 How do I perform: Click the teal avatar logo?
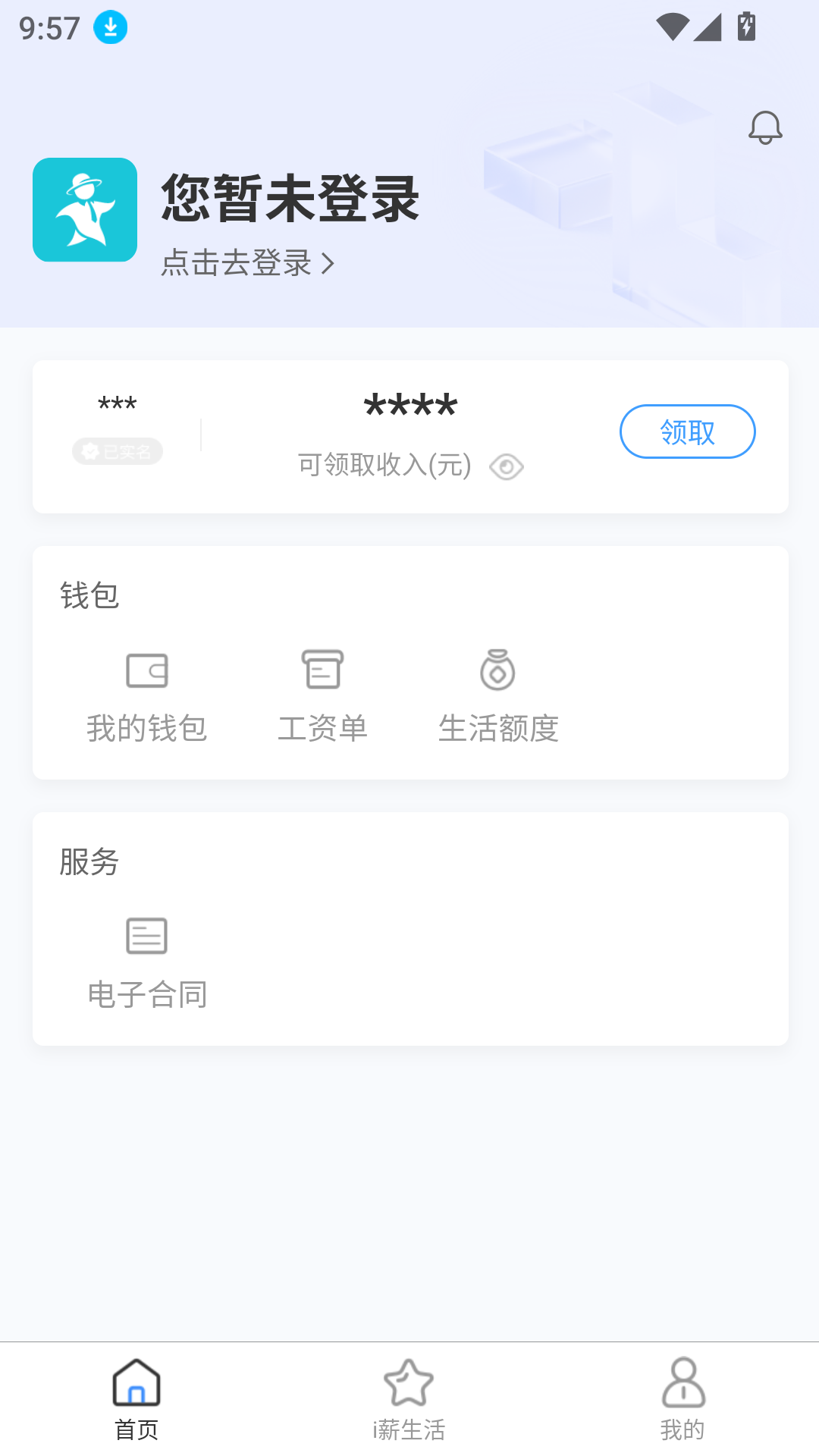point(84,209)
